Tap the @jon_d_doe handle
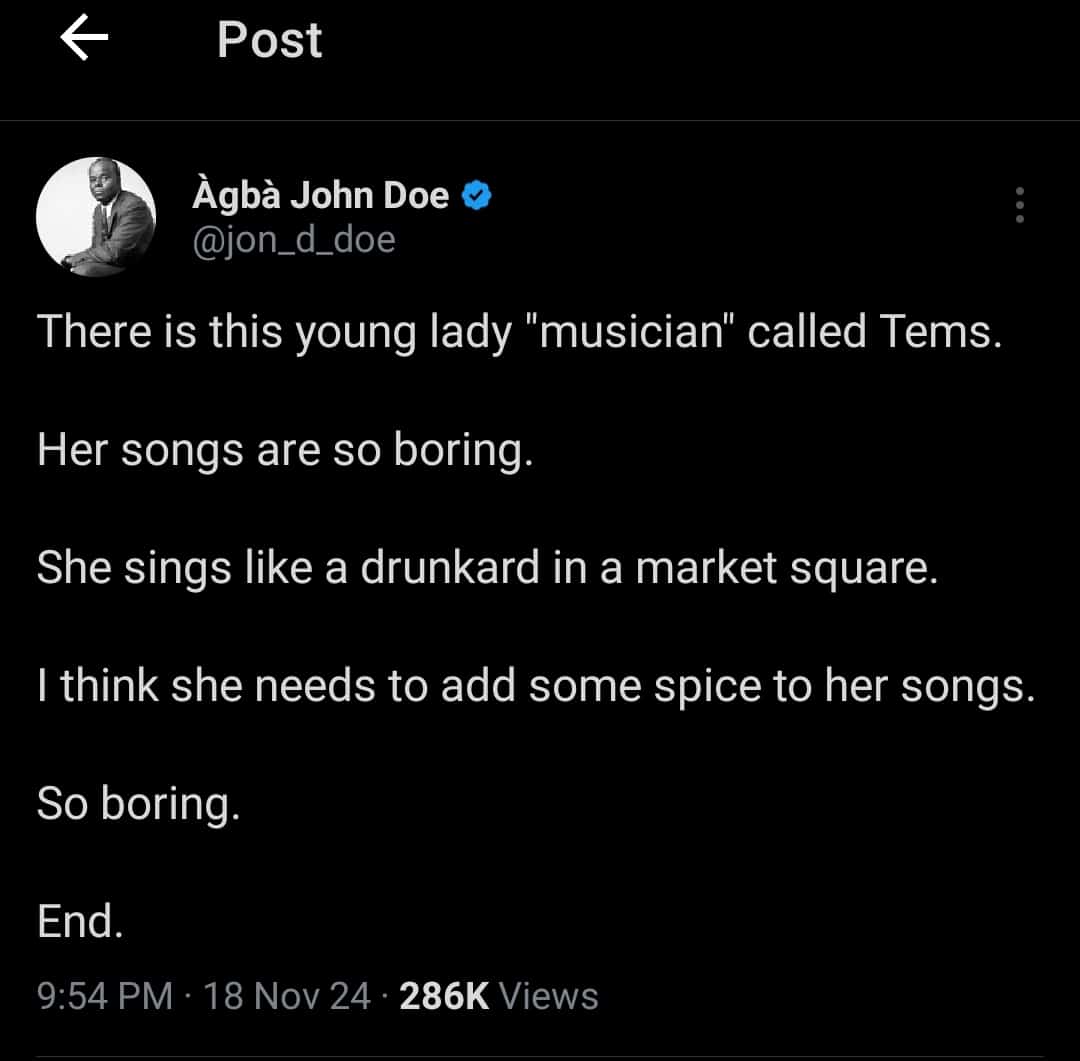 pos(293,240)
